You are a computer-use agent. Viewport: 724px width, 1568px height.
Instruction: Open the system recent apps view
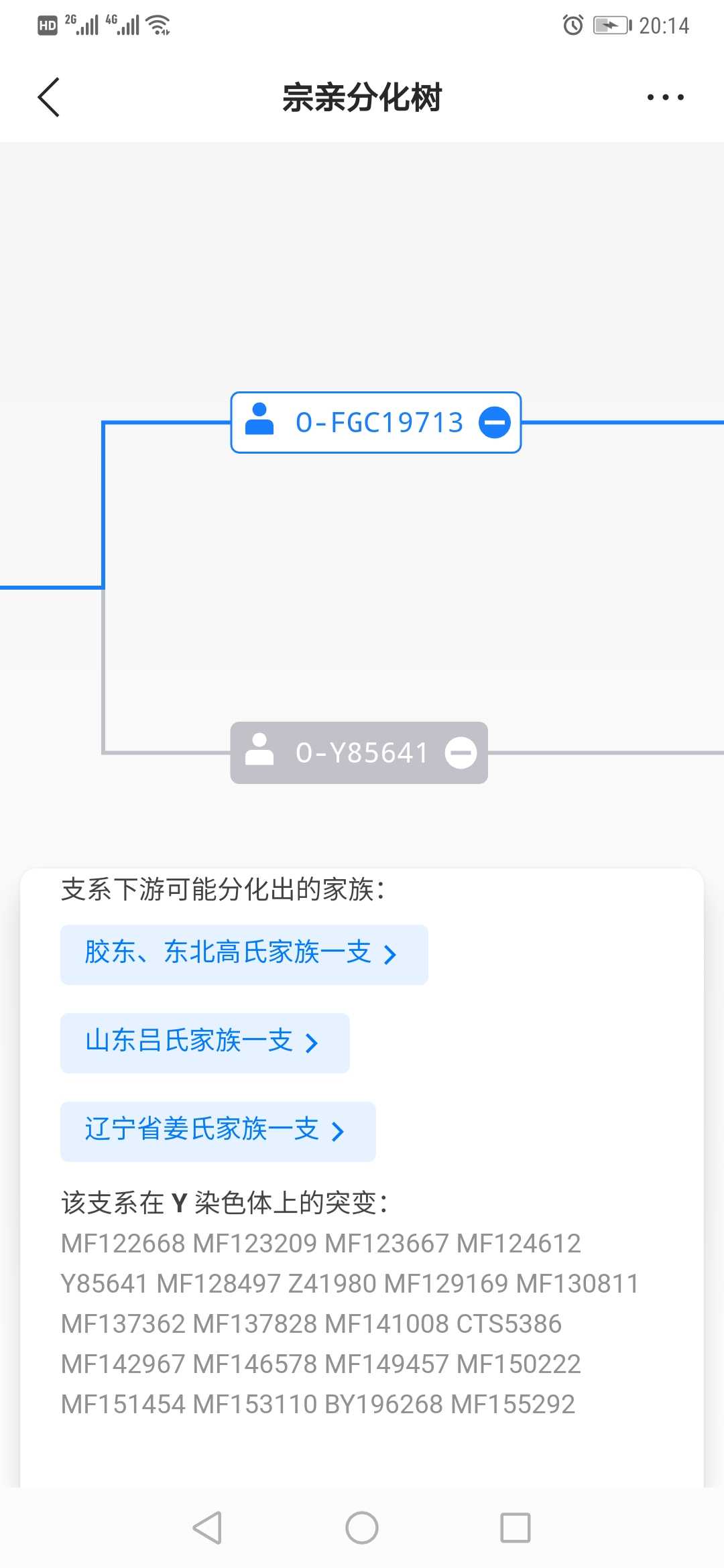click(x=515, y=1528)
